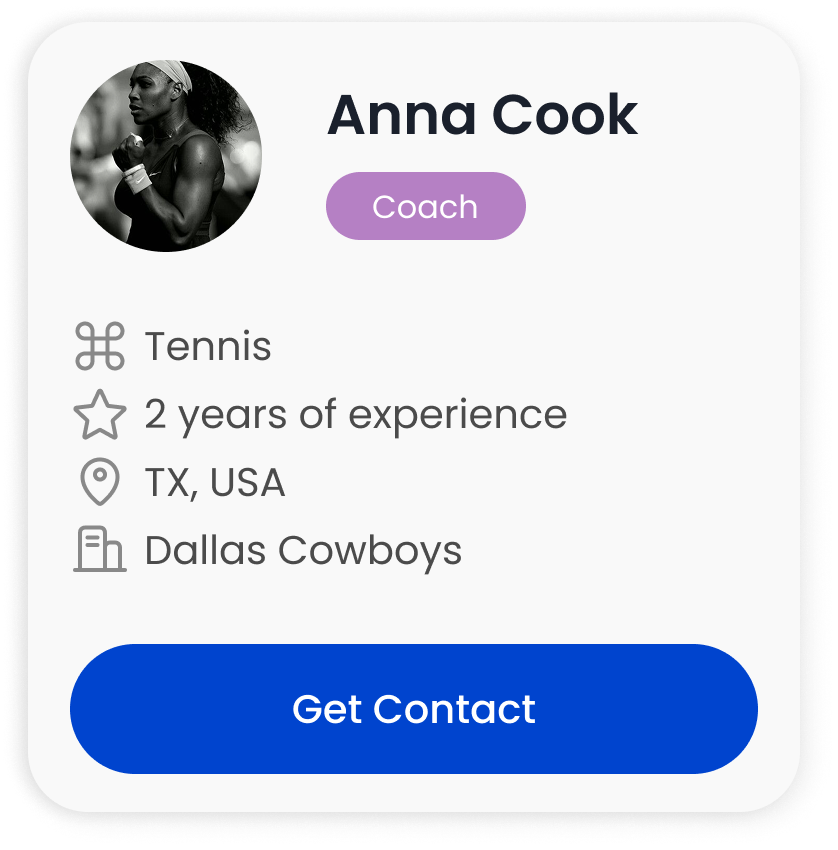
Task: Open Anna Cook's profile photo
Action: pos(166,156)
